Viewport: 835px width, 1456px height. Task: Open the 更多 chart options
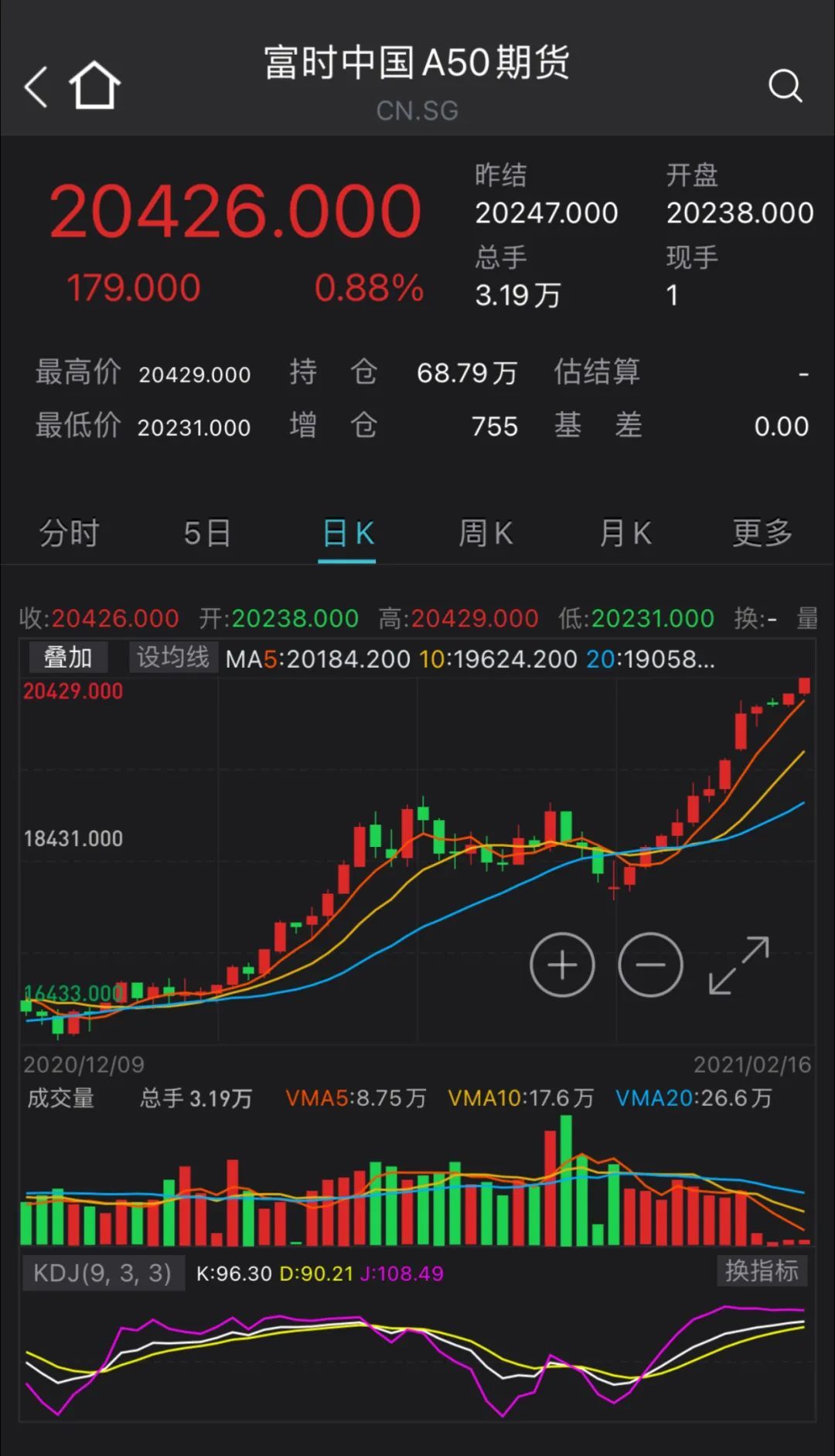[x=762, y=533]
